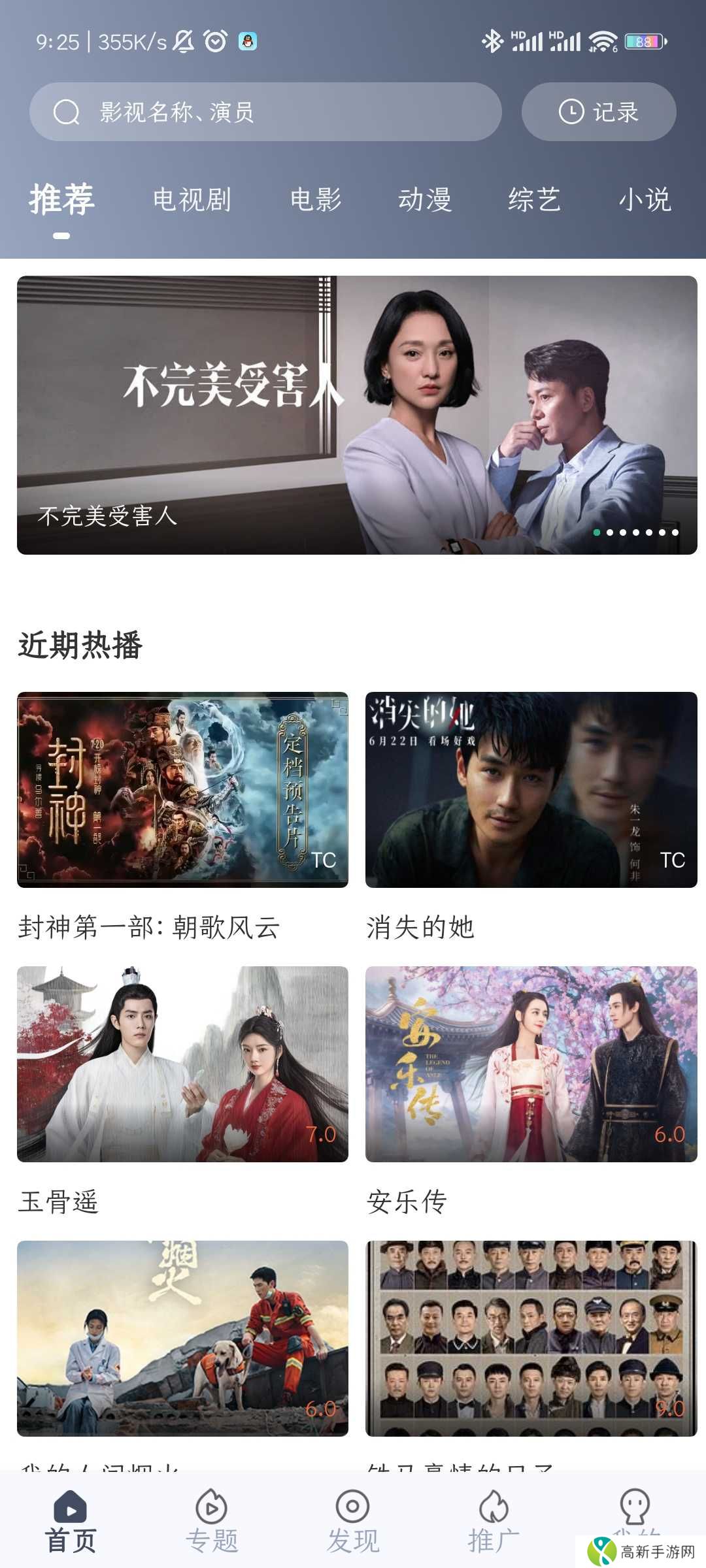Viewport: 706px width, 1568px height.
Task: Open the 消失的她 movie detail page
Action: click(528, 789)
